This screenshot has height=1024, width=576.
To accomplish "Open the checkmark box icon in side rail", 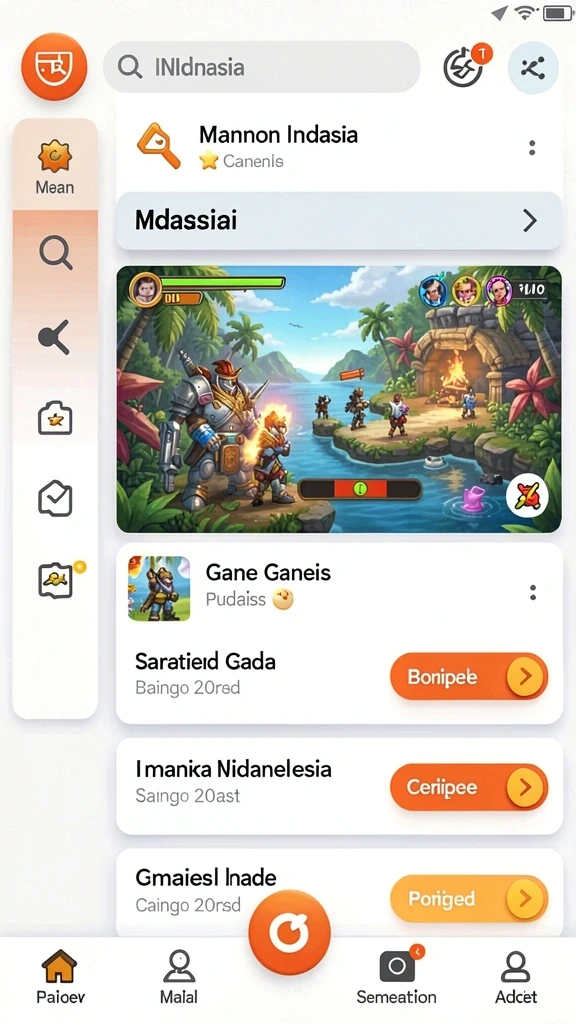I will [x=56, y=499].
